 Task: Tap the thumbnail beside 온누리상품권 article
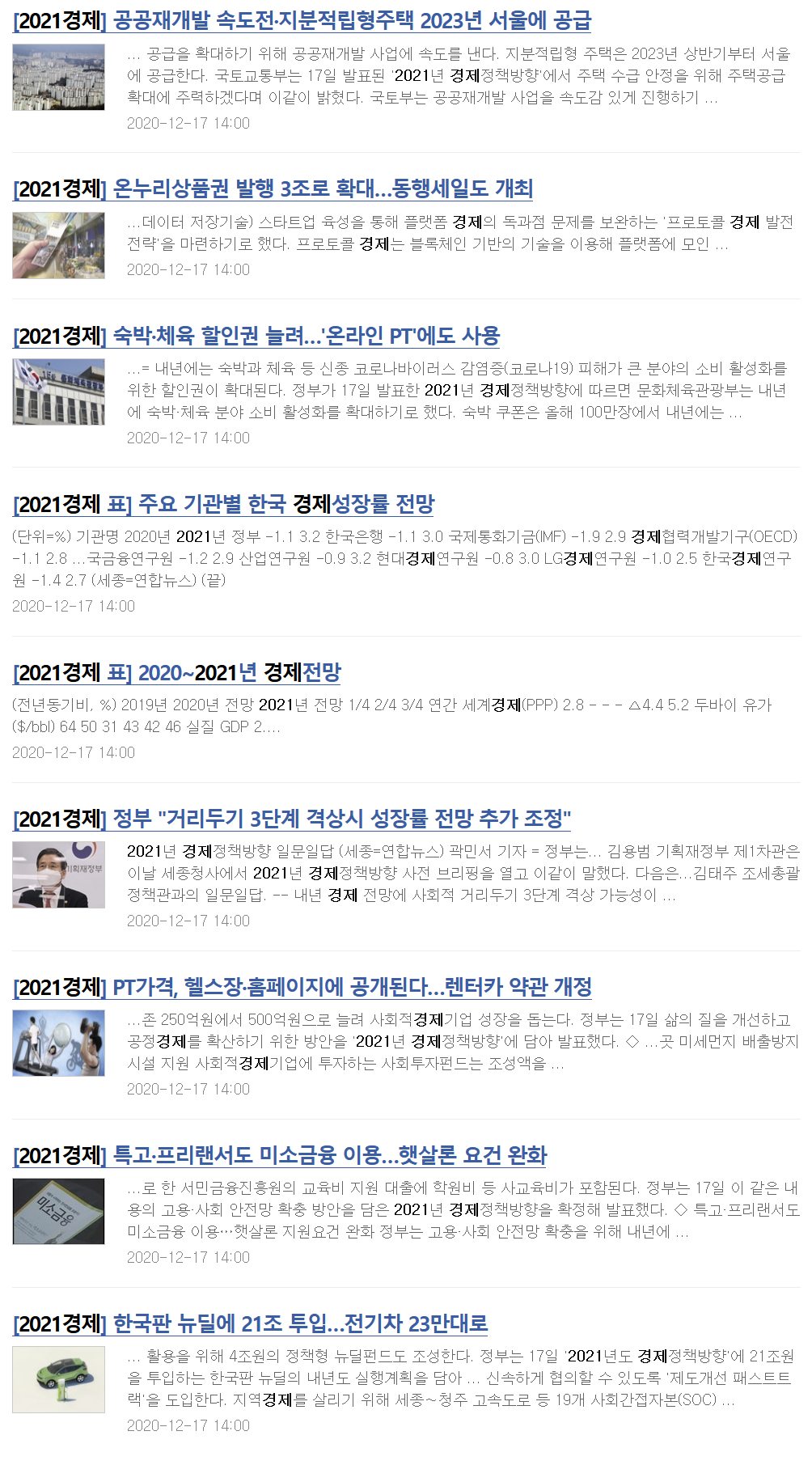click(58, 245)
